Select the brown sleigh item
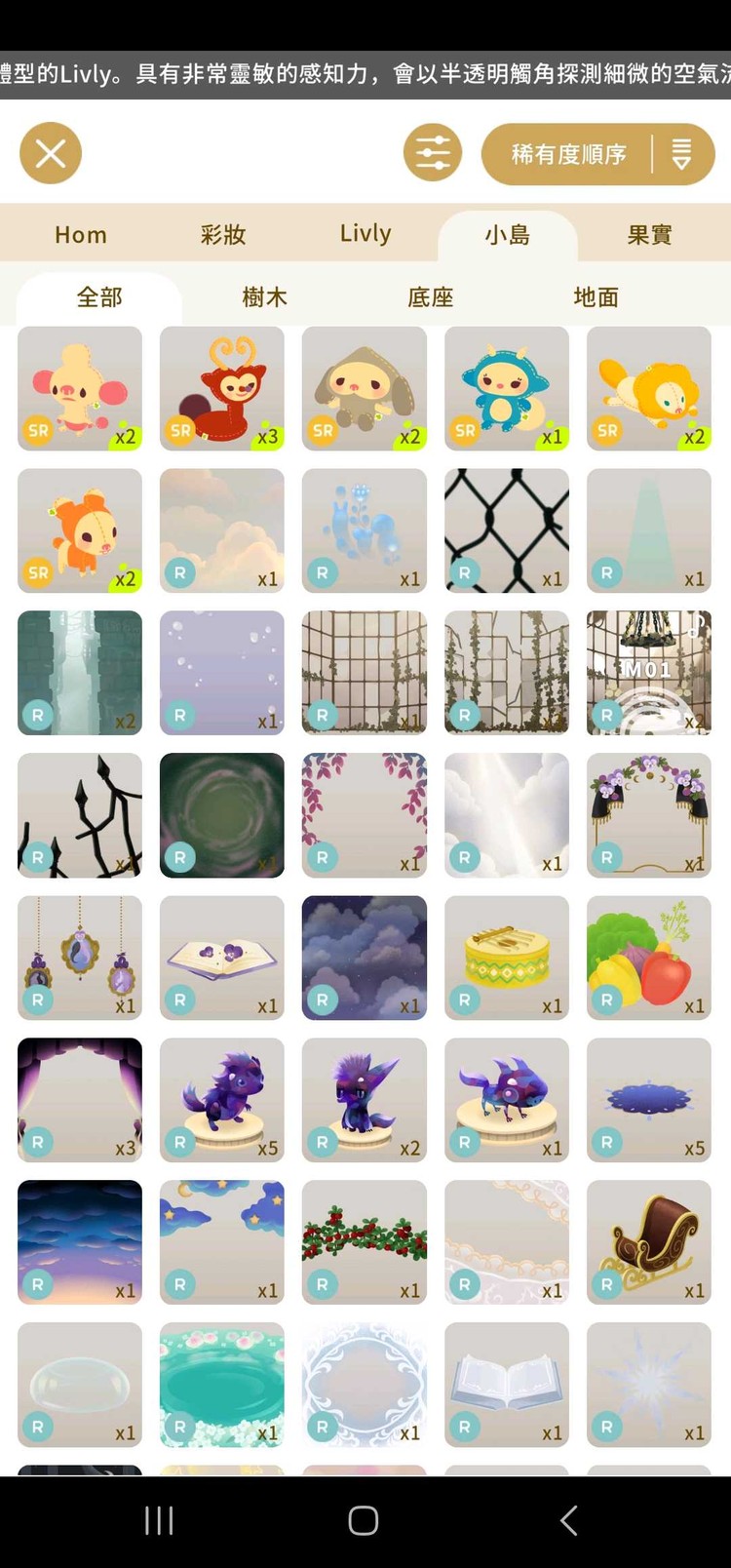The width and height of the screenshot is (731, 1568). point(649,1242)
